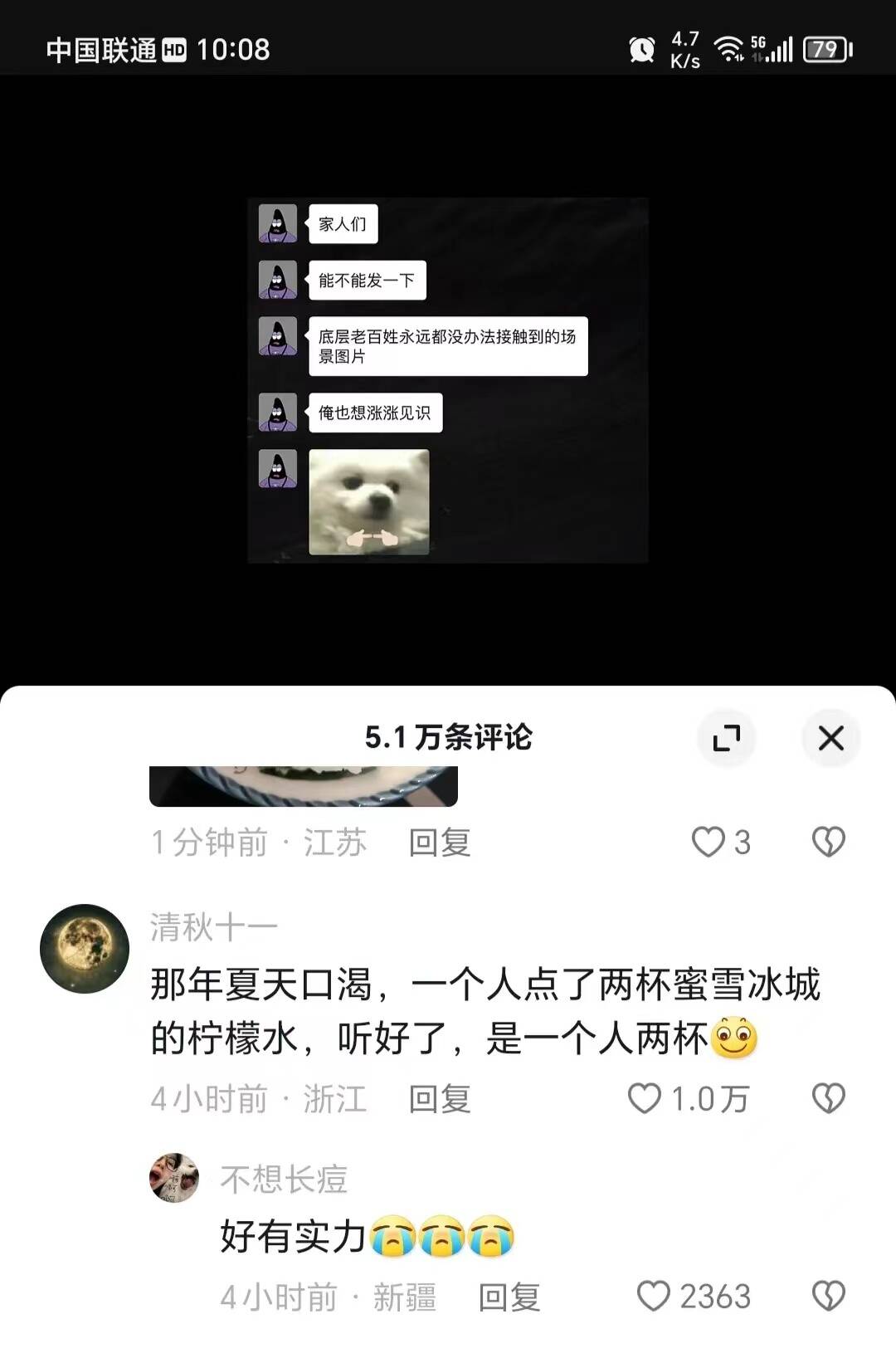Open the image attached to the 江苏 comment
Screen dimensions: 896x1358
[303, 786]
